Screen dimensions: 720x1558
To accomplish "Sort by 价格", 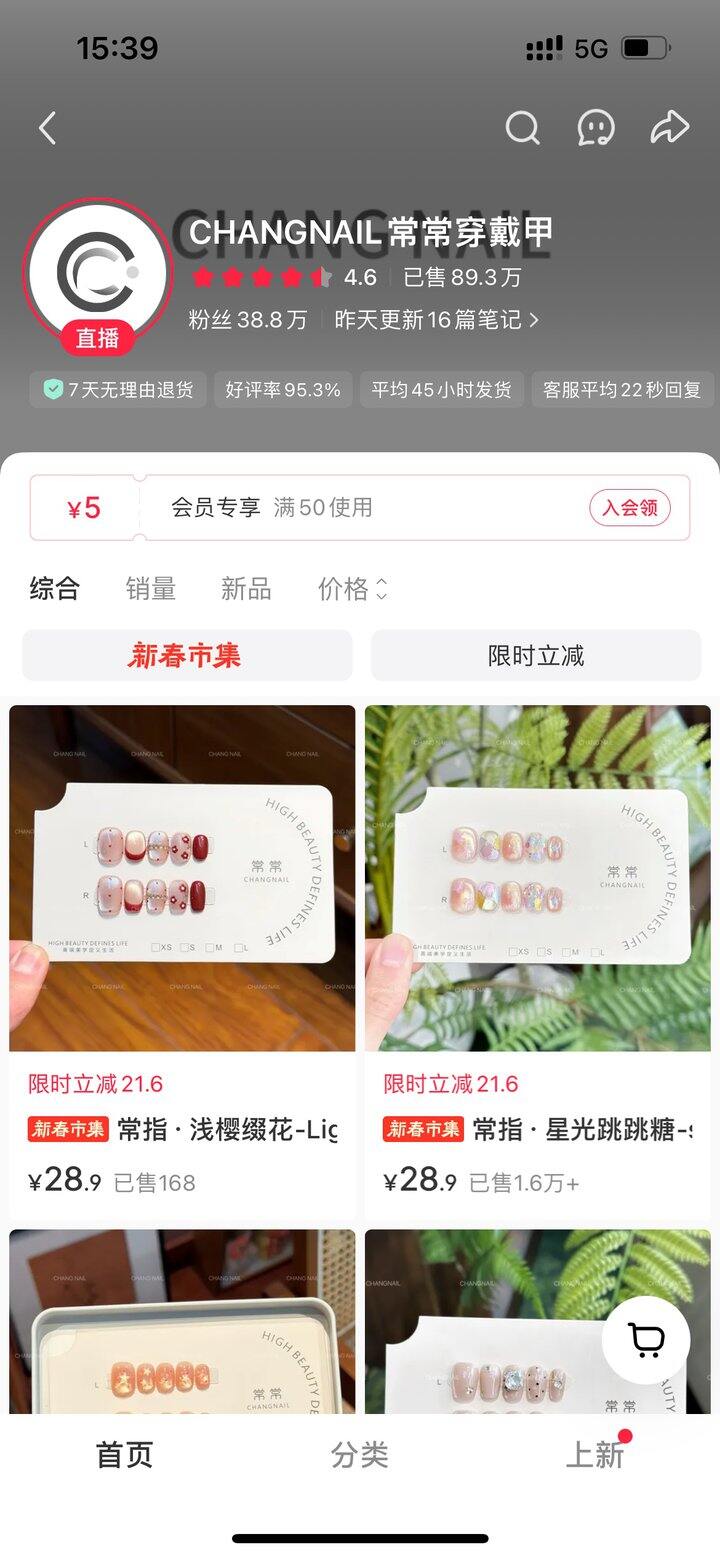I will 352,589.
